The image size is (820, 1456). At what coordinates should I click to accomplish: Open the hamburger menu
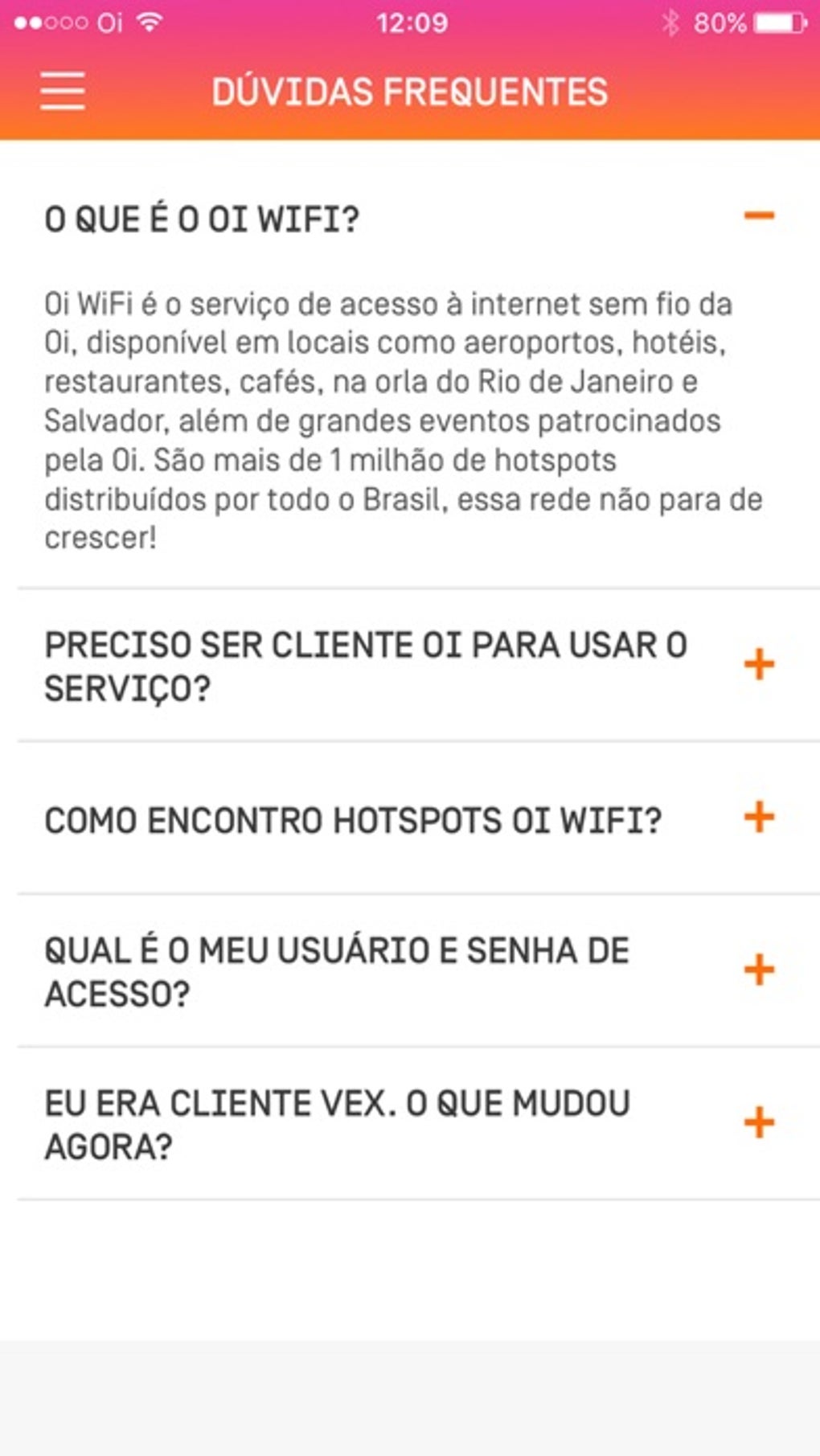coord(63,90)
